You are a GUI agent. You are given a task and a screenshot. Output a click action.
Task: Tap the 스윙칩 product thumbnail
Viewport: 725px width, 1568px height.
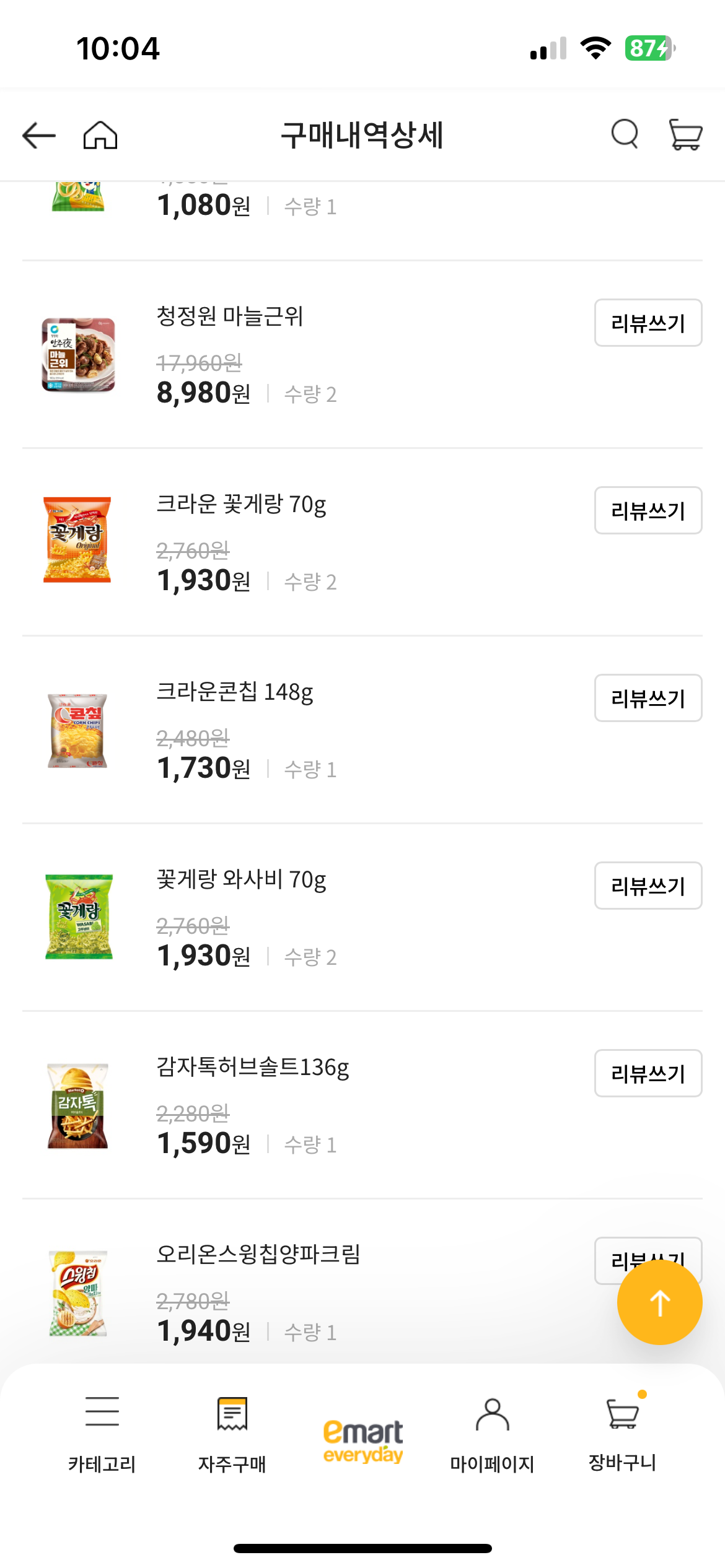(77, 1291)
